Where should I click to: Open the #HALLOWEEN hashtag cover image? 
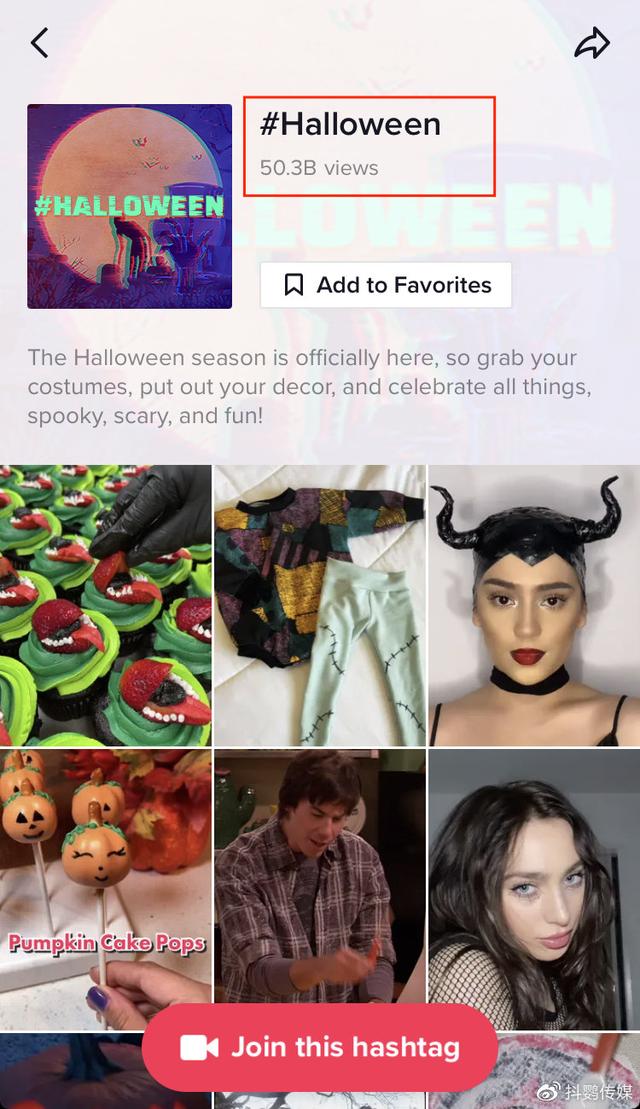point(130,206)
